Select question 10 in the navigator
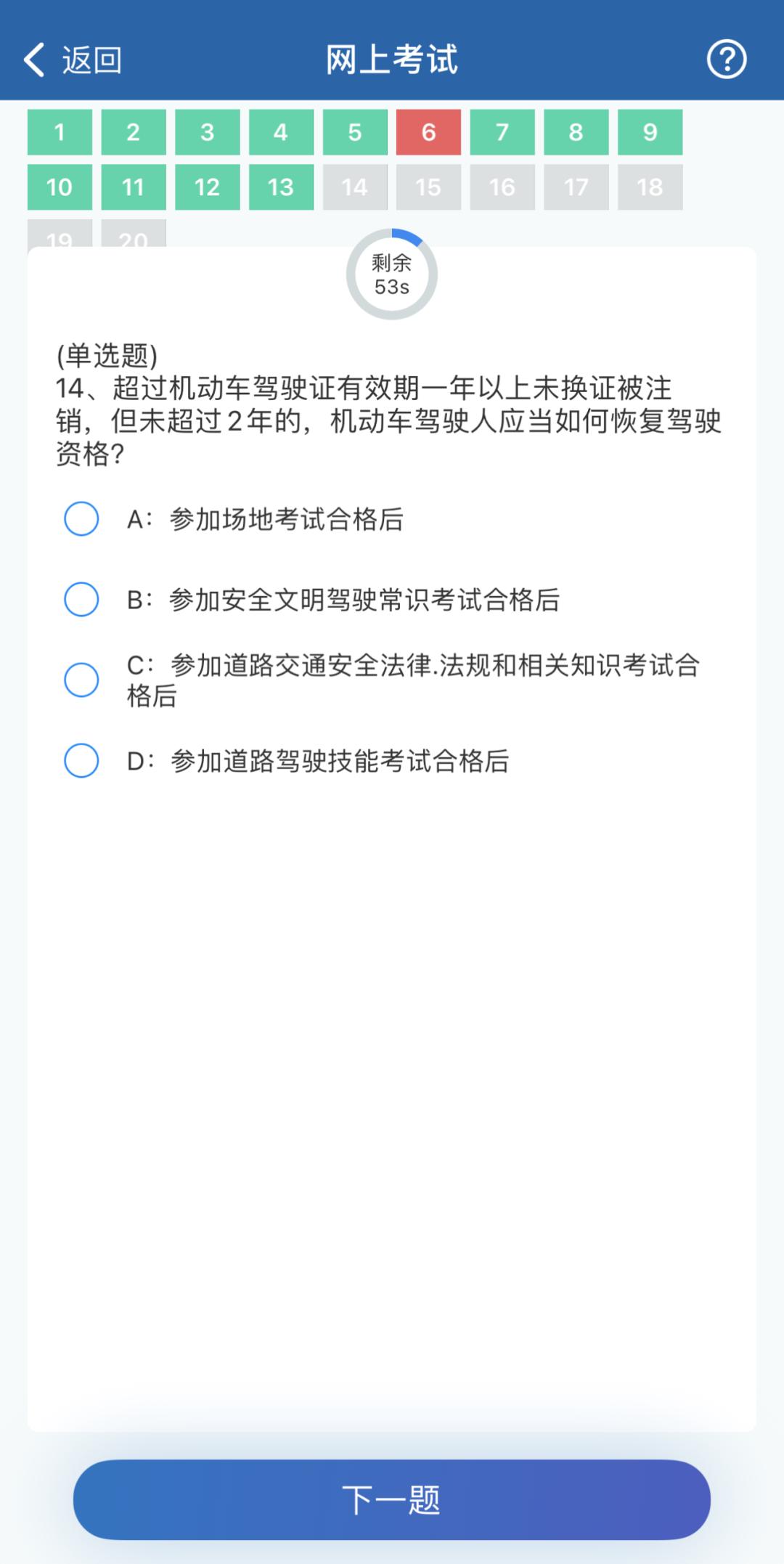The width and height of the screenshot is (784, 1564). [59, 187]
